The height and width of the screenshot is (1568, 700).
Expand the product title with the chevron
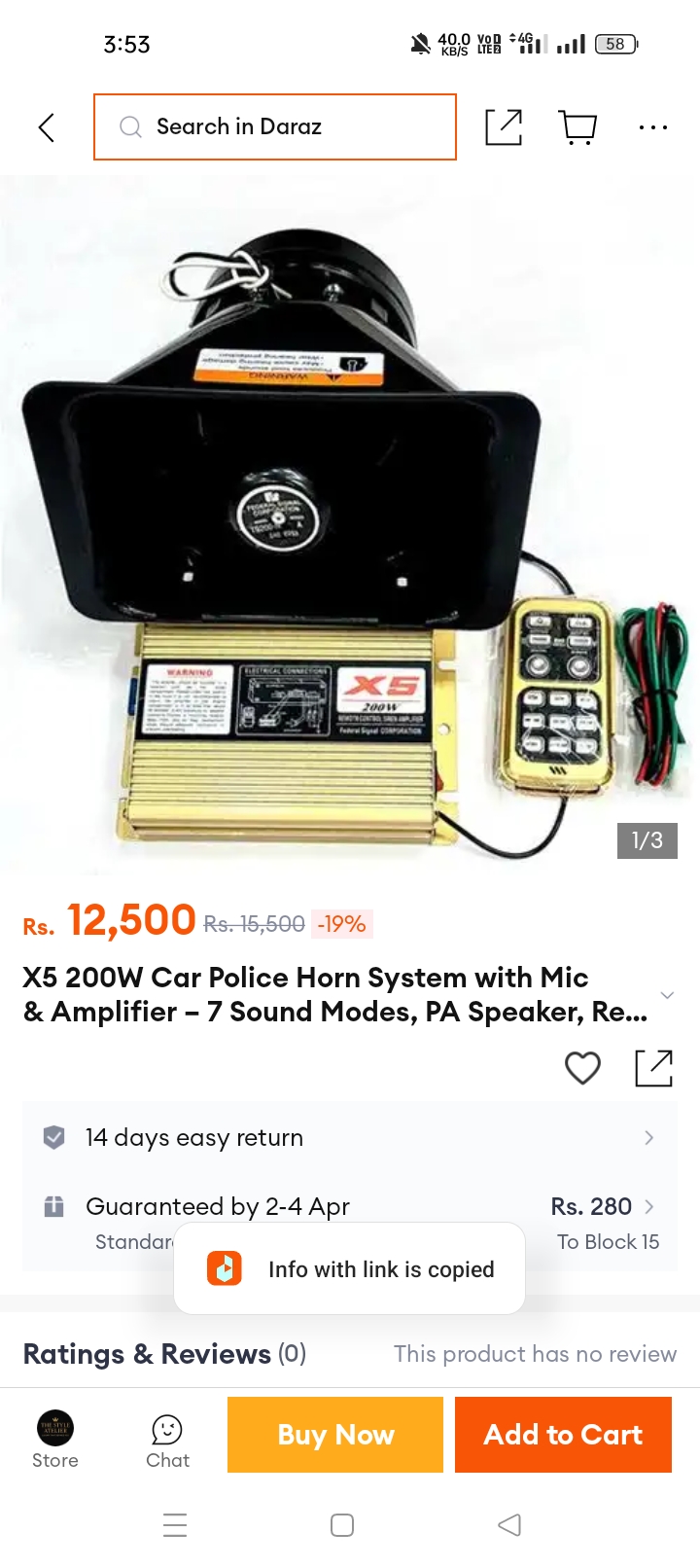667,995
